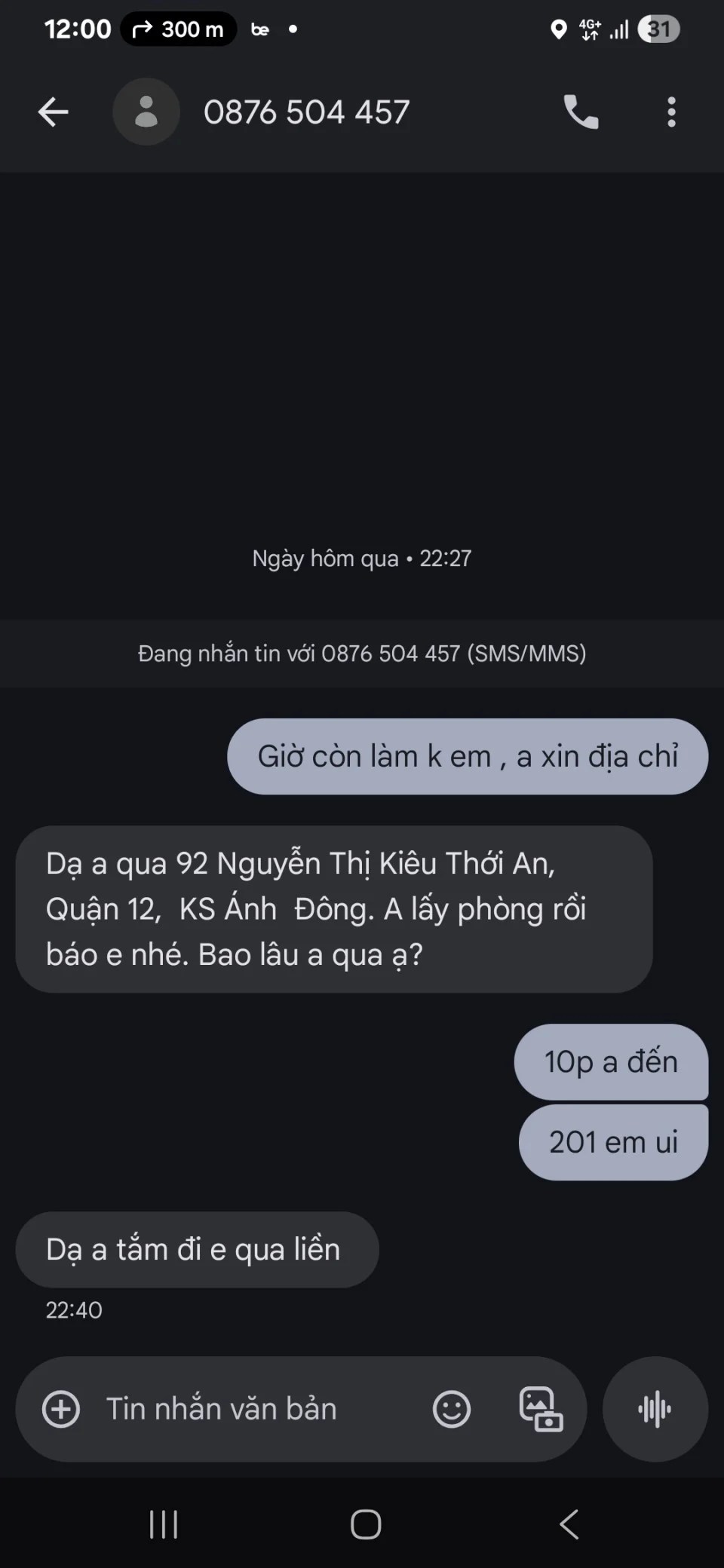Image resolution: width=724 pixels, height=1568 pixels.
Task: Attach a photo from gallery
Action: 540,1409
